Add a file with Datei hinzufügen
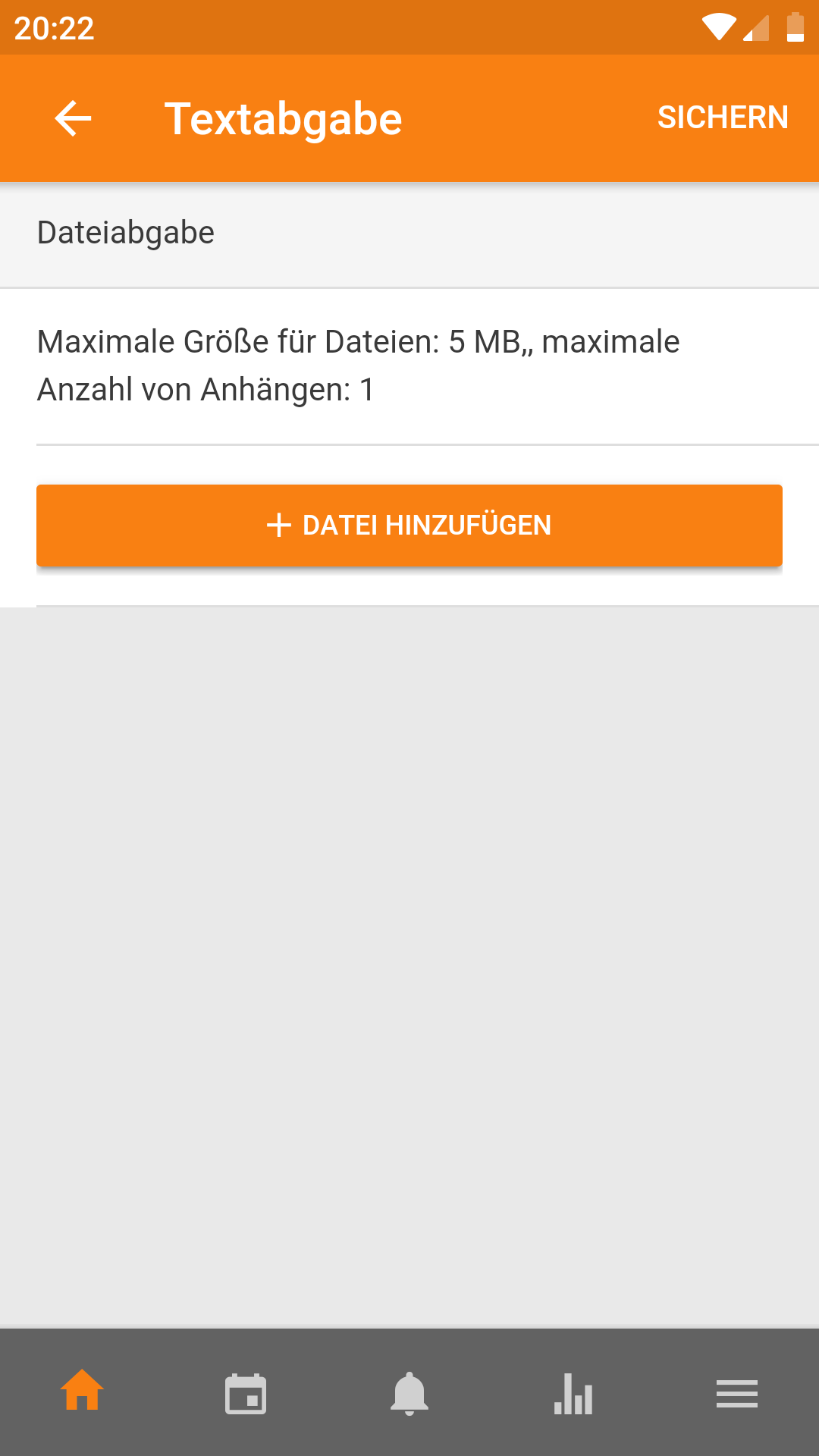This screenshot has width=819, height=1456. coord(409,526)
